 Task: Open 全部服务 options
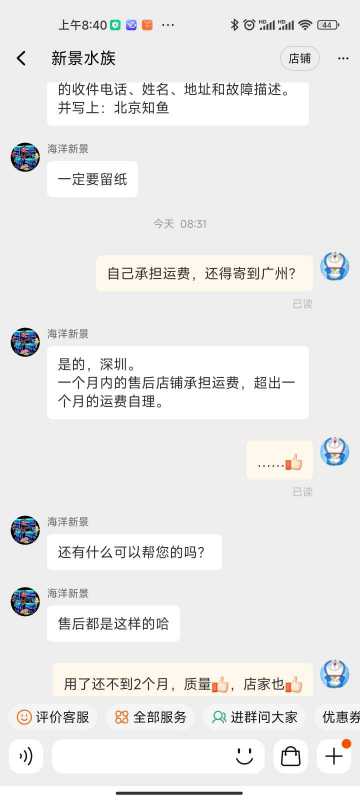pos(150,717)
